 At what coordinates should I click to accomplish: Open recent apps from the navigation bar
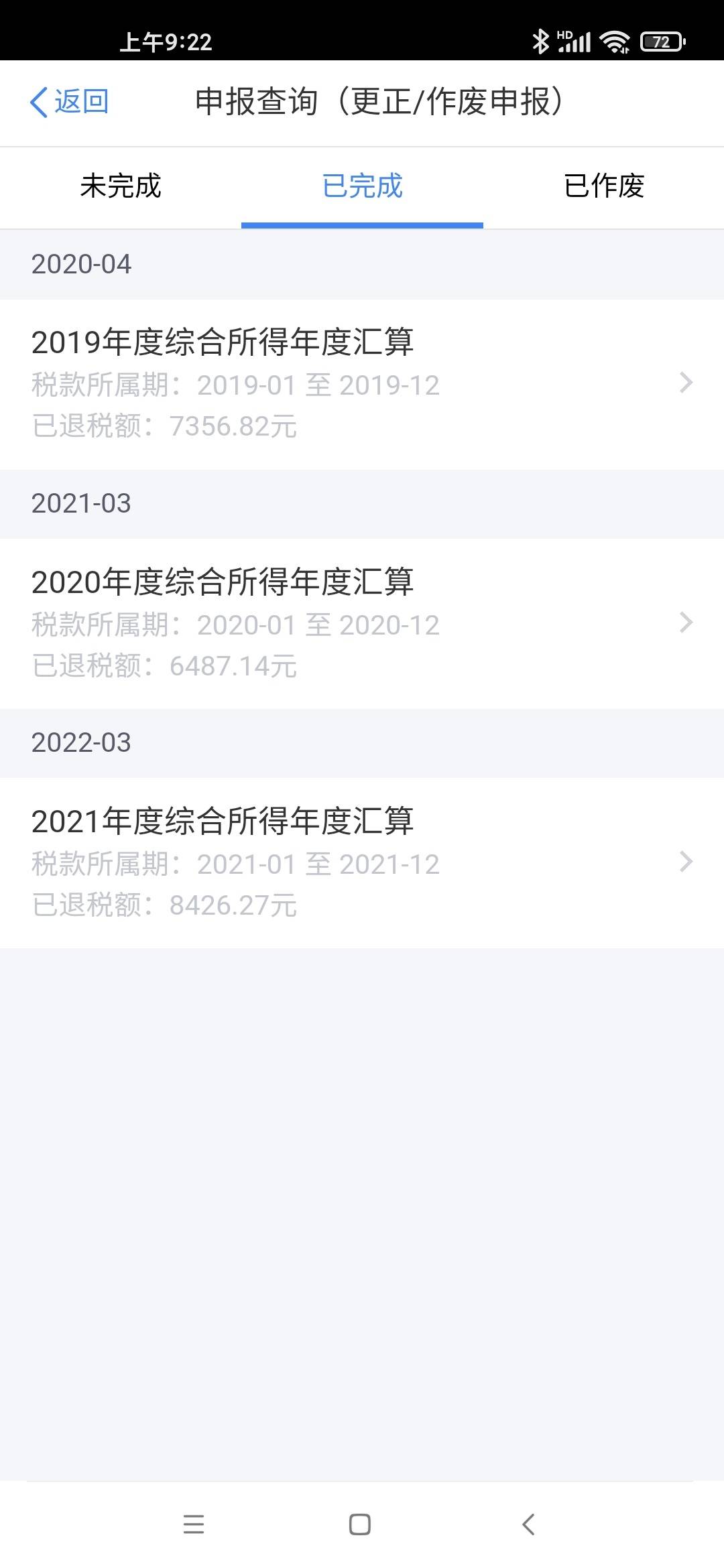point(194,1524)
